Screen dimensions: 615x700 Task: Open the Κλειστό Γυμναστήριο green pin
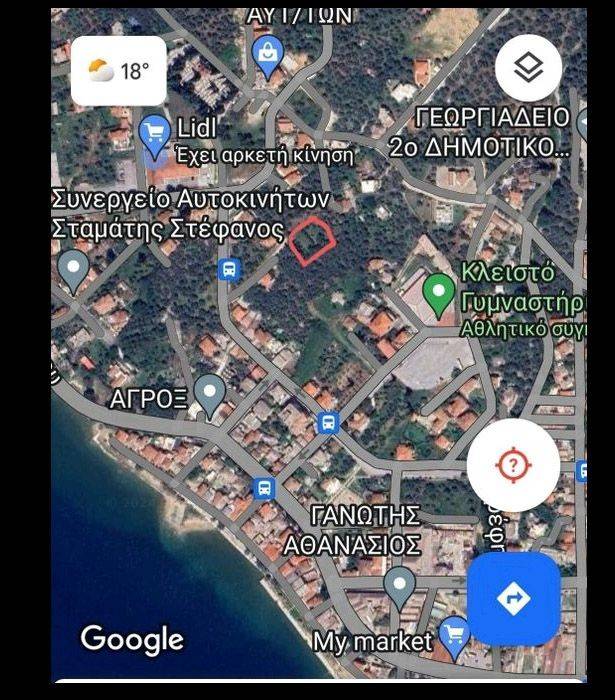tap(438, 293)
